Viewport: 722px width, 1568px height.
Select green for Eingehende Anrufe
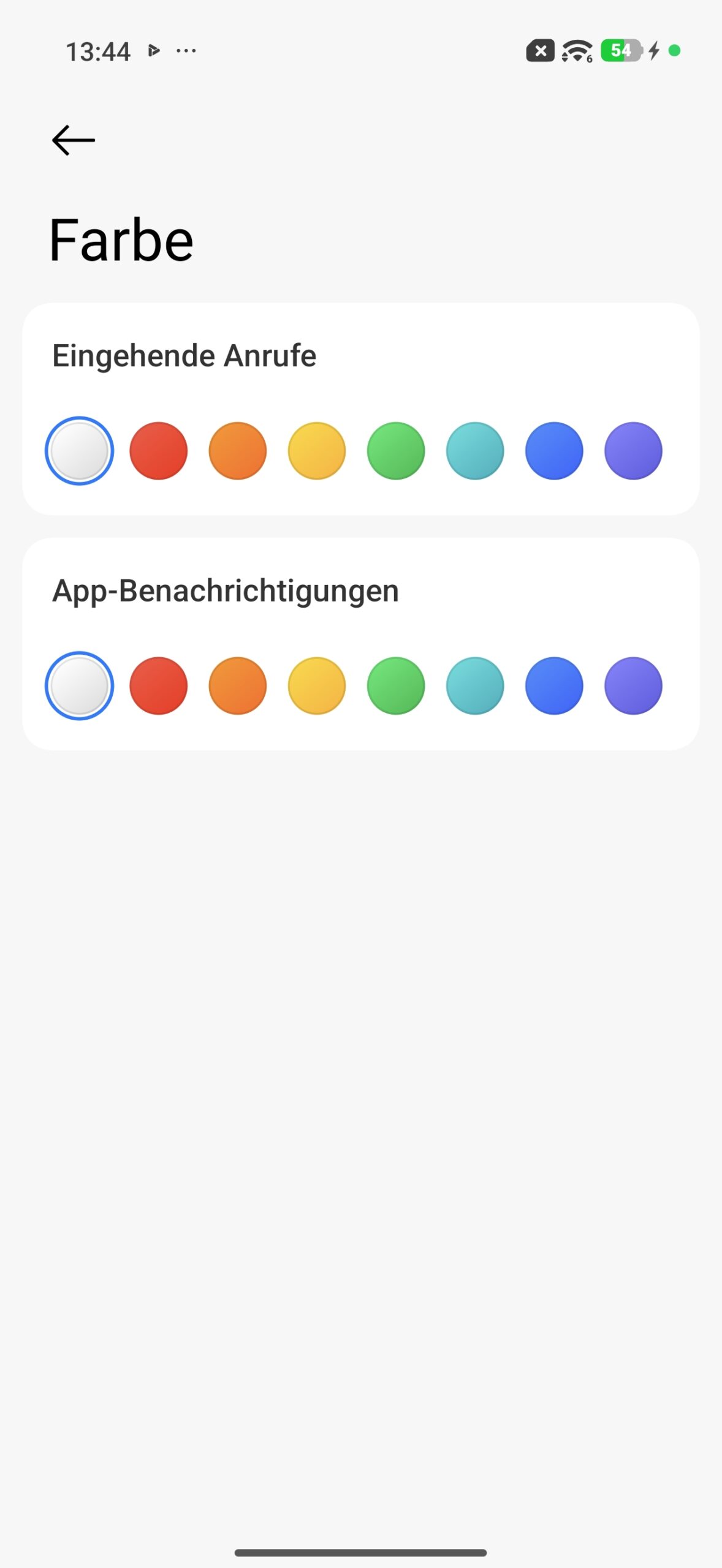(x=396, y=451)
